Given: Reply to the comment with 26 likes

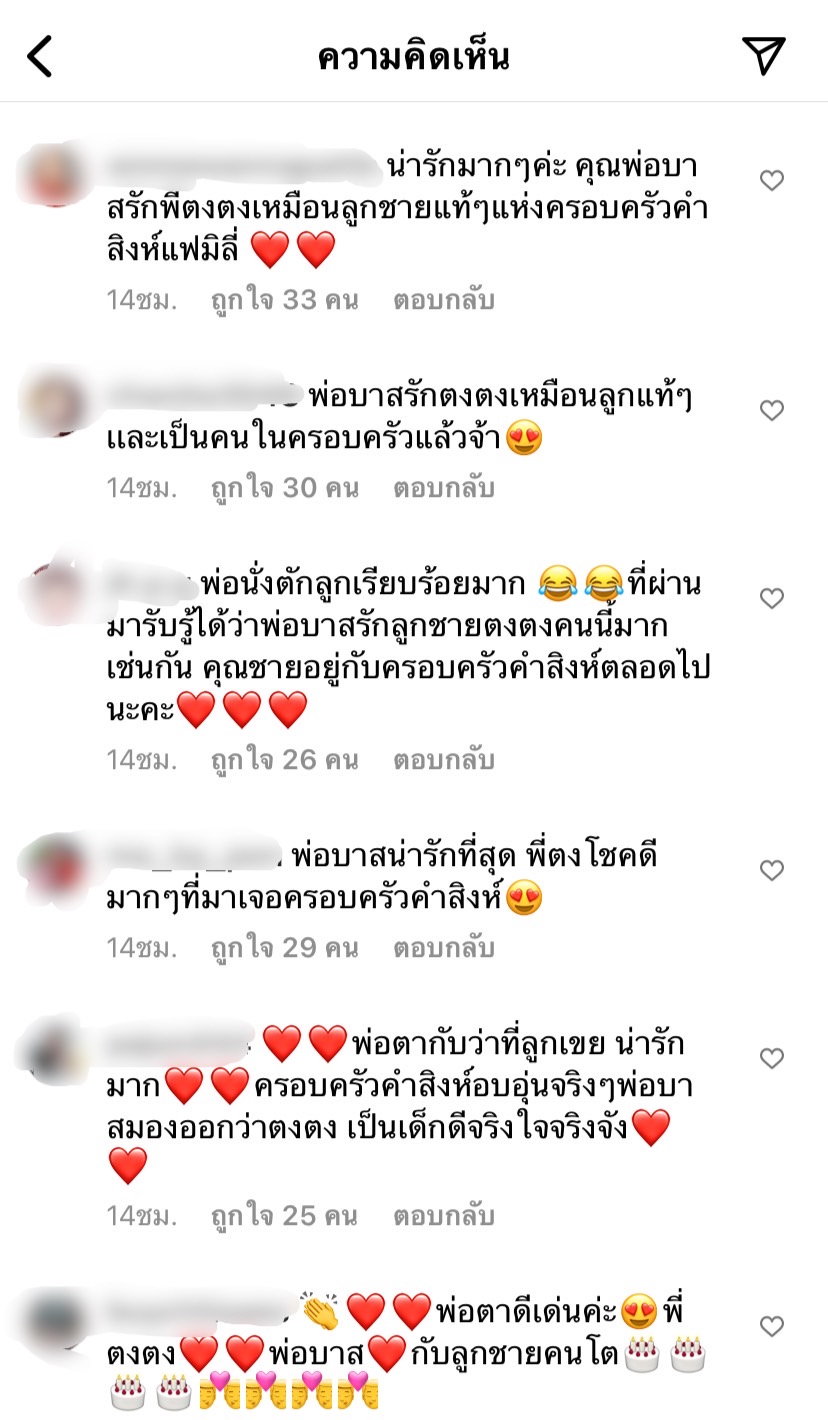Looking at the screenshot, I should (x=443, y=760).
